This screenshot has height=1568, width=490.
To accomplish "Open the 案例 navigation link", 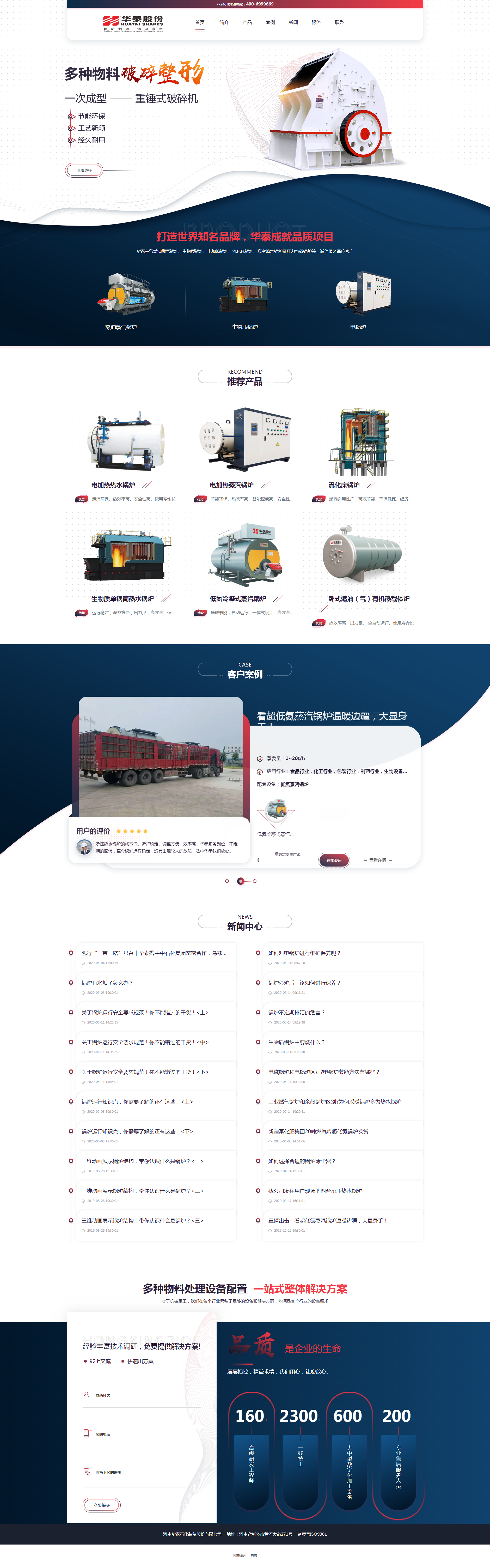I will click(270, 22).
